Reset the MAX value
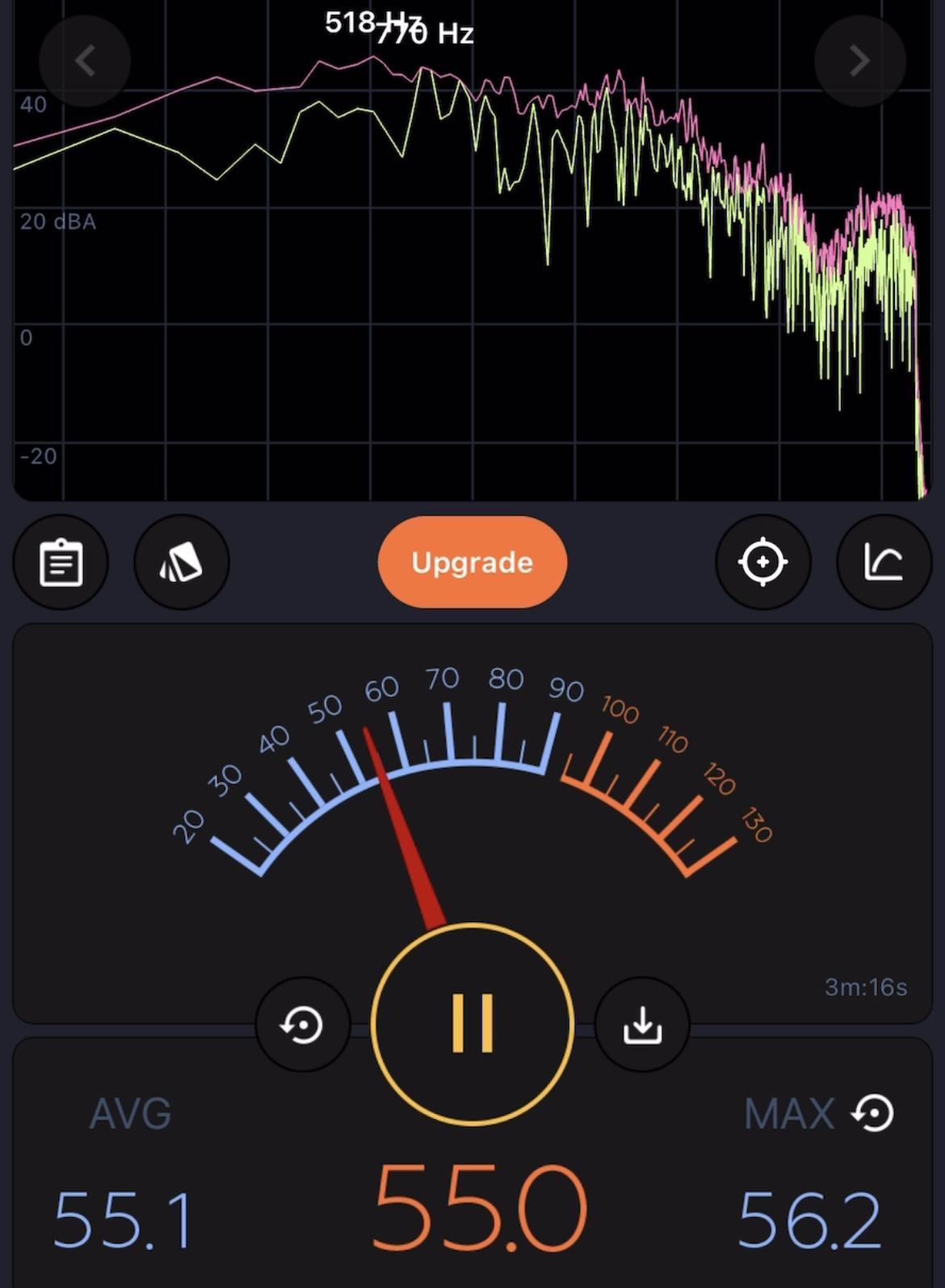Image resolution: width=945 pixels, height=1288 pixels. tap(873, 1114)
